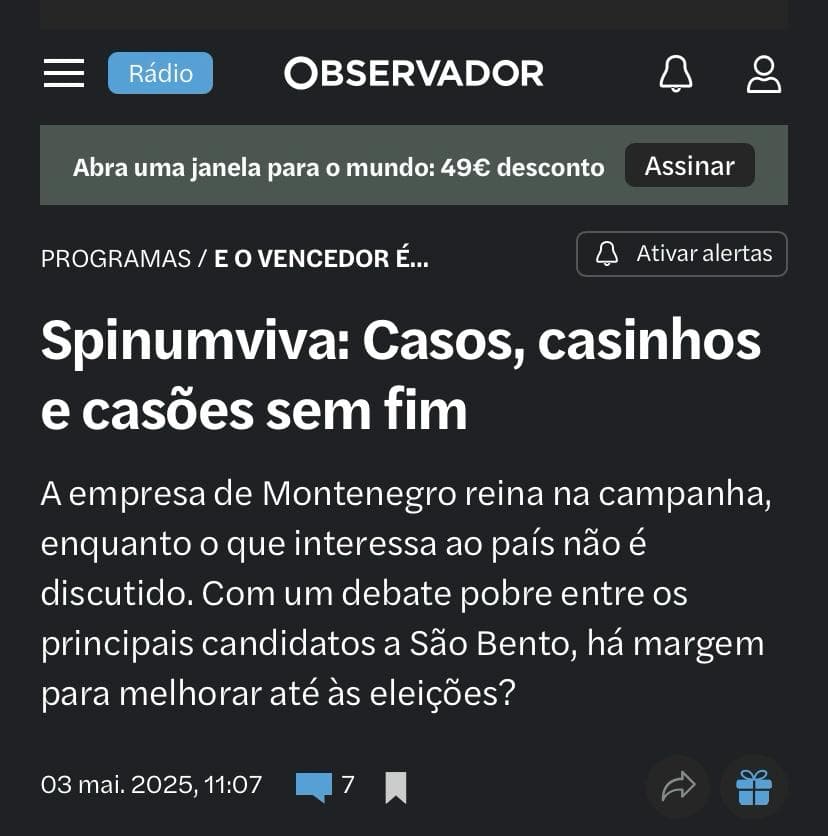
Task: Open the E o vencedor é… program page
Action: (x=321, y=259)
